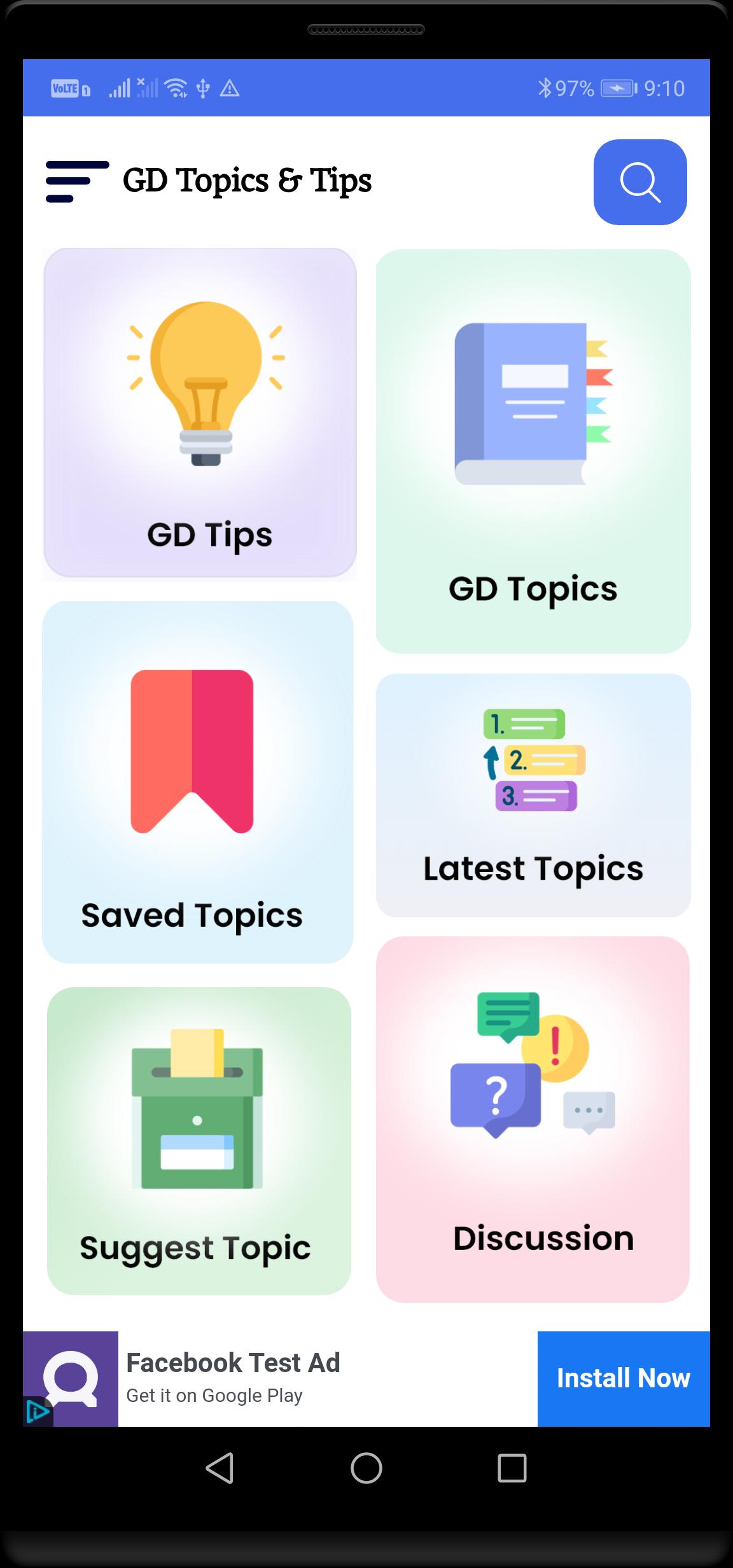
Task: Tap the search button
Action: [639, 182]
